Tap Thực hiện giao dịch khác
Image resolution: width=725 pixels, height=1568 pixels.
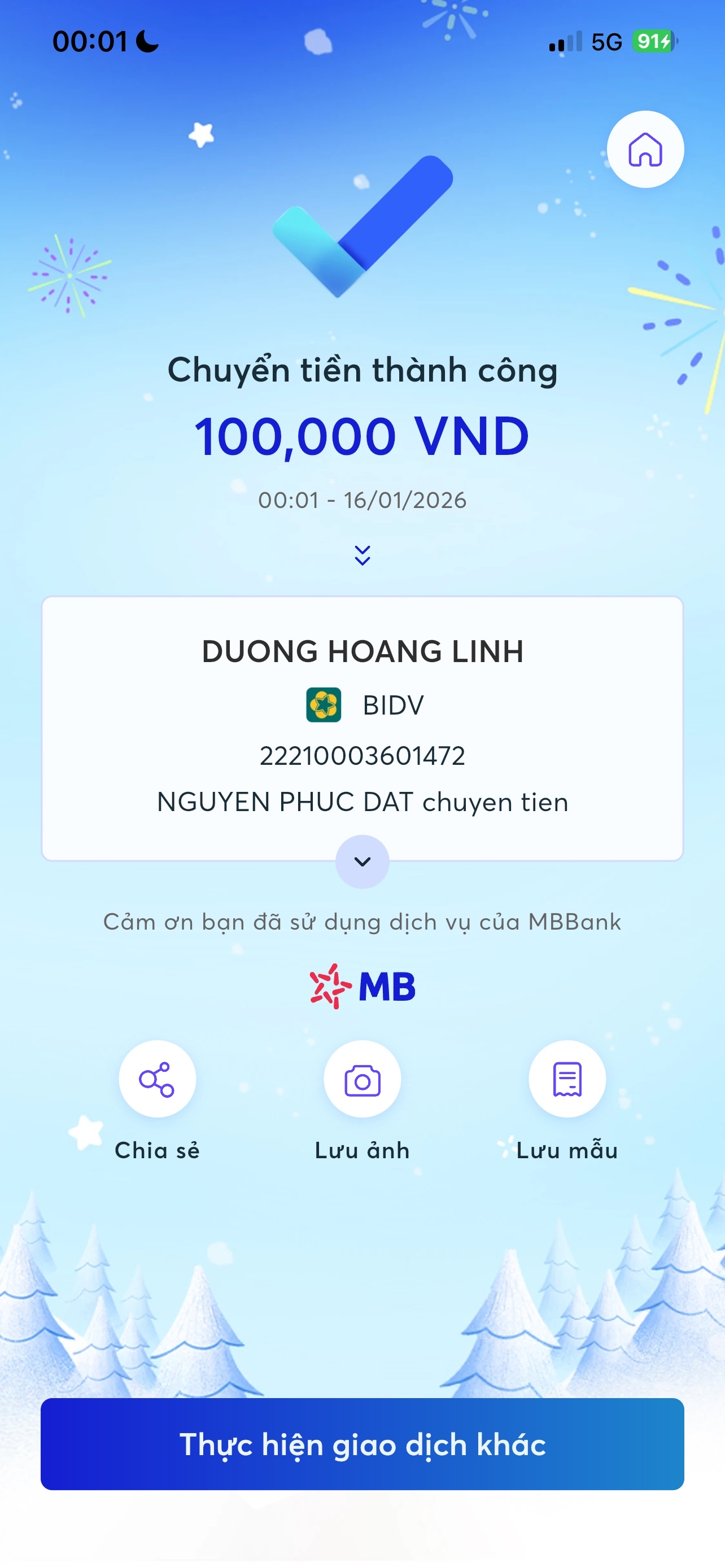pos(362,1444)
